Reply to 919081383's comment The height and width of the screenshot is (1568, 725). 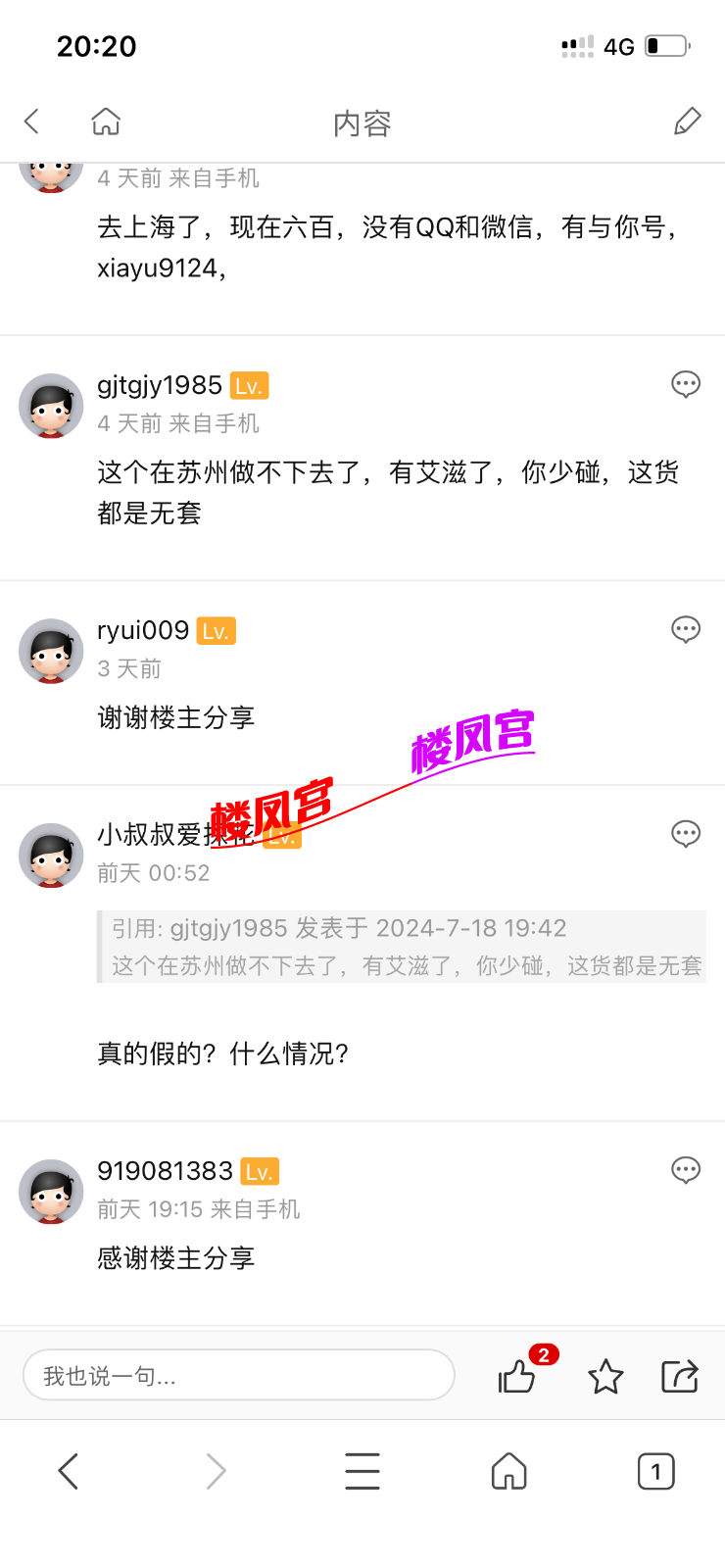[x=686, y=1170]
